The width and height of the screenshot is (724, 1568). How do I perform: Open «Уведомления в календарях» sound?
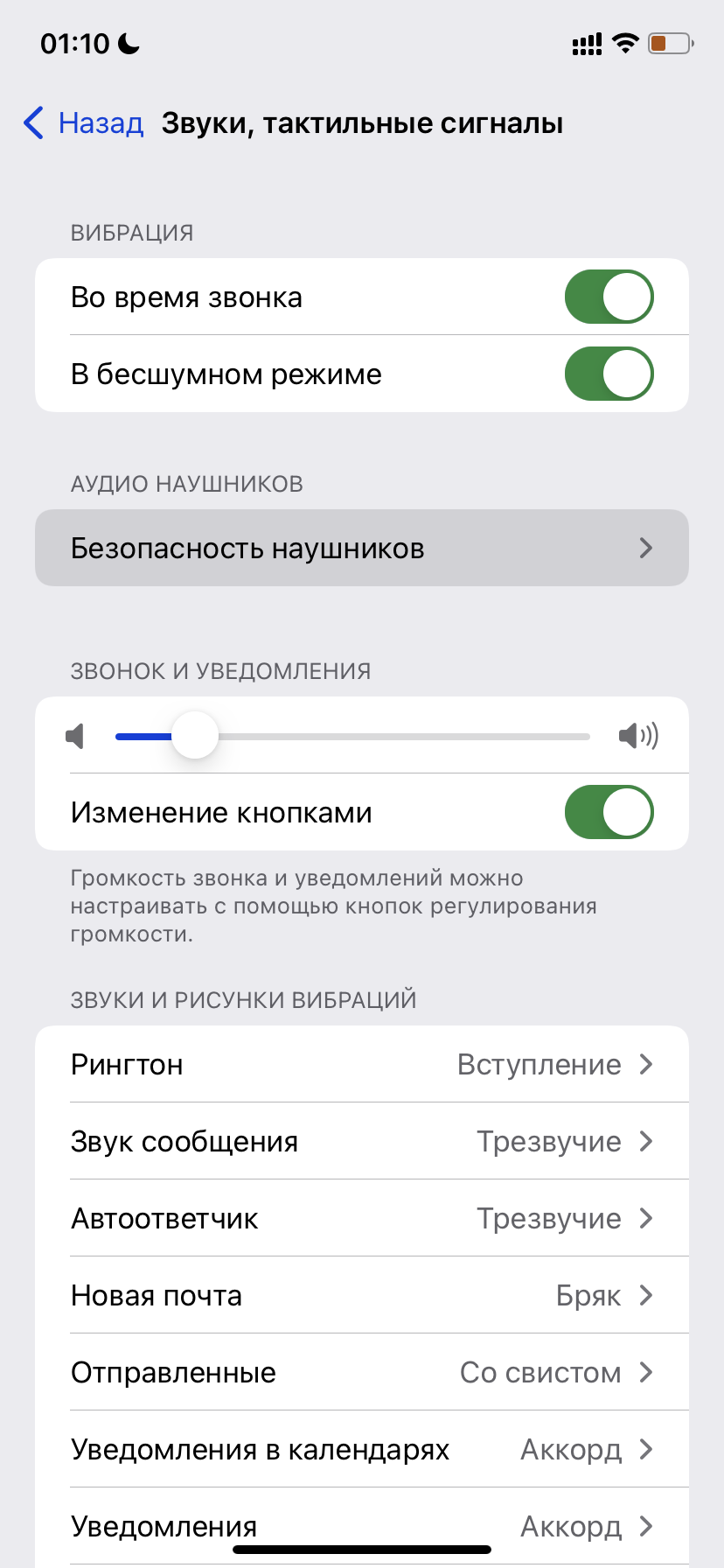[362, 1449]
